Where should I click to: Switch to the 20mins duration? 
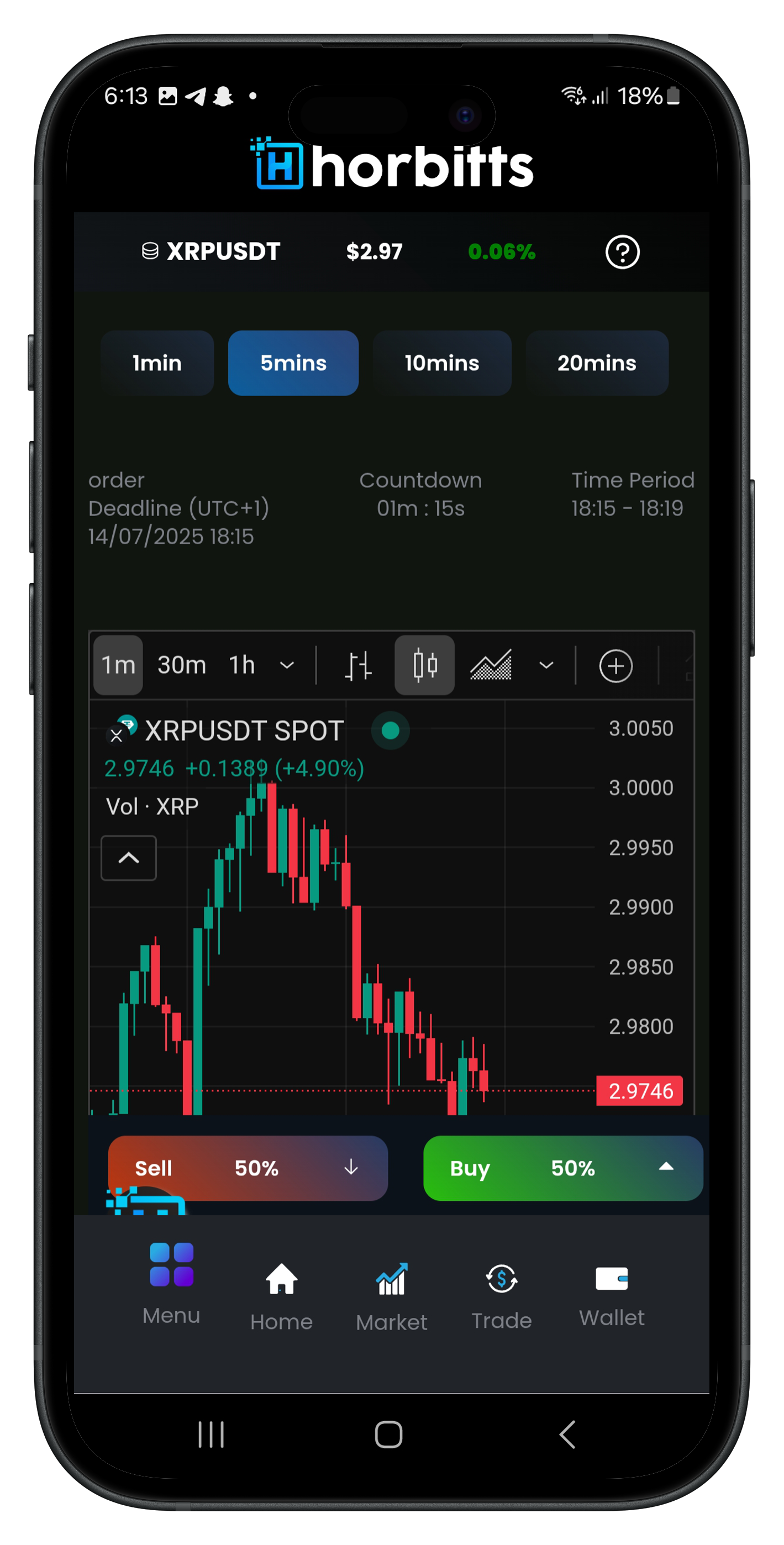coord(597,363)
